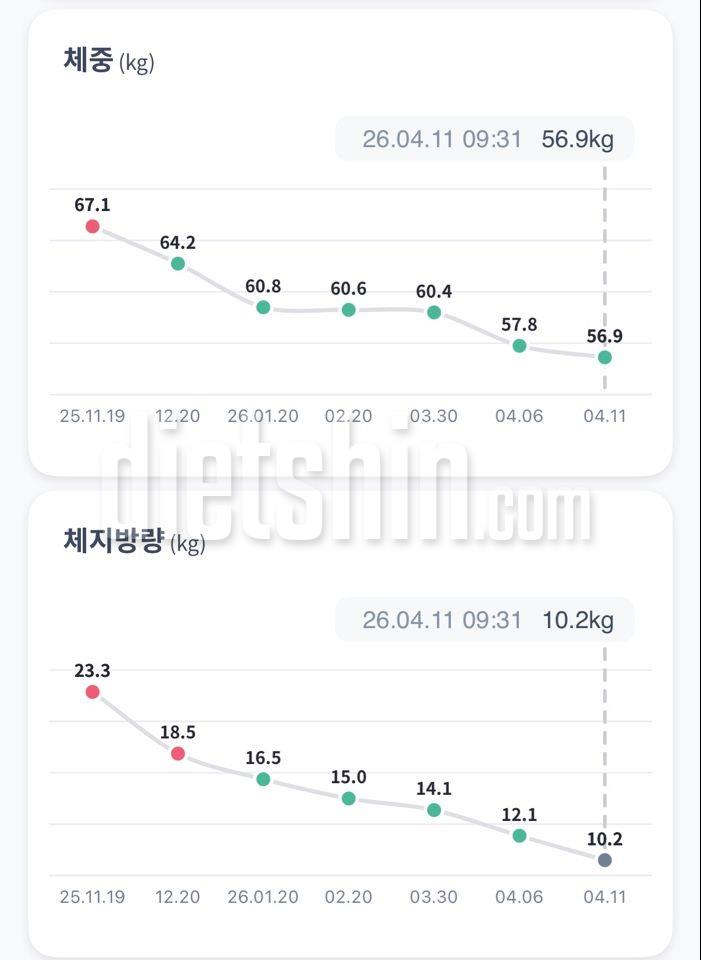701x960 pixels.
Task: Select the 67.1 weight point on 25.11.19
Action: tap(92, 227)
